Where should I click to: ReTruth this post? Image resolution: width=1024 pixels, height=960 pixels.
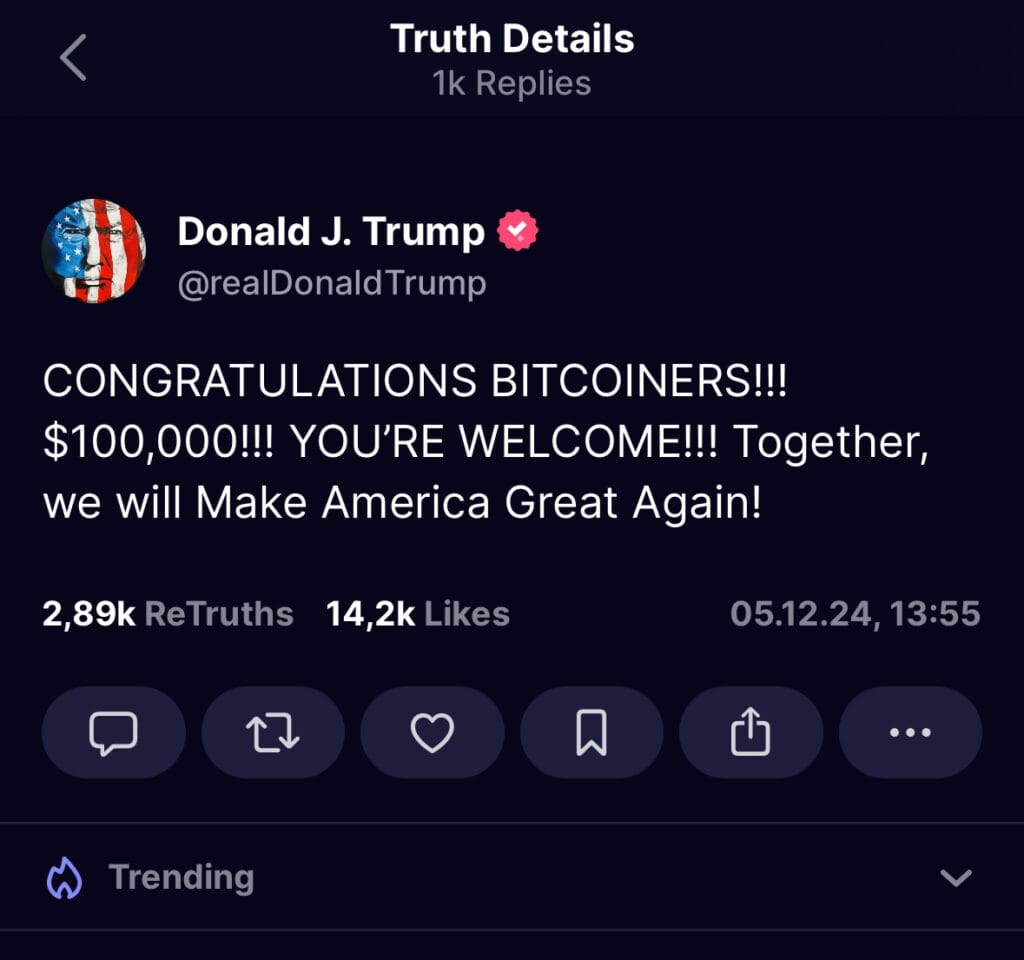coord(273,733)
